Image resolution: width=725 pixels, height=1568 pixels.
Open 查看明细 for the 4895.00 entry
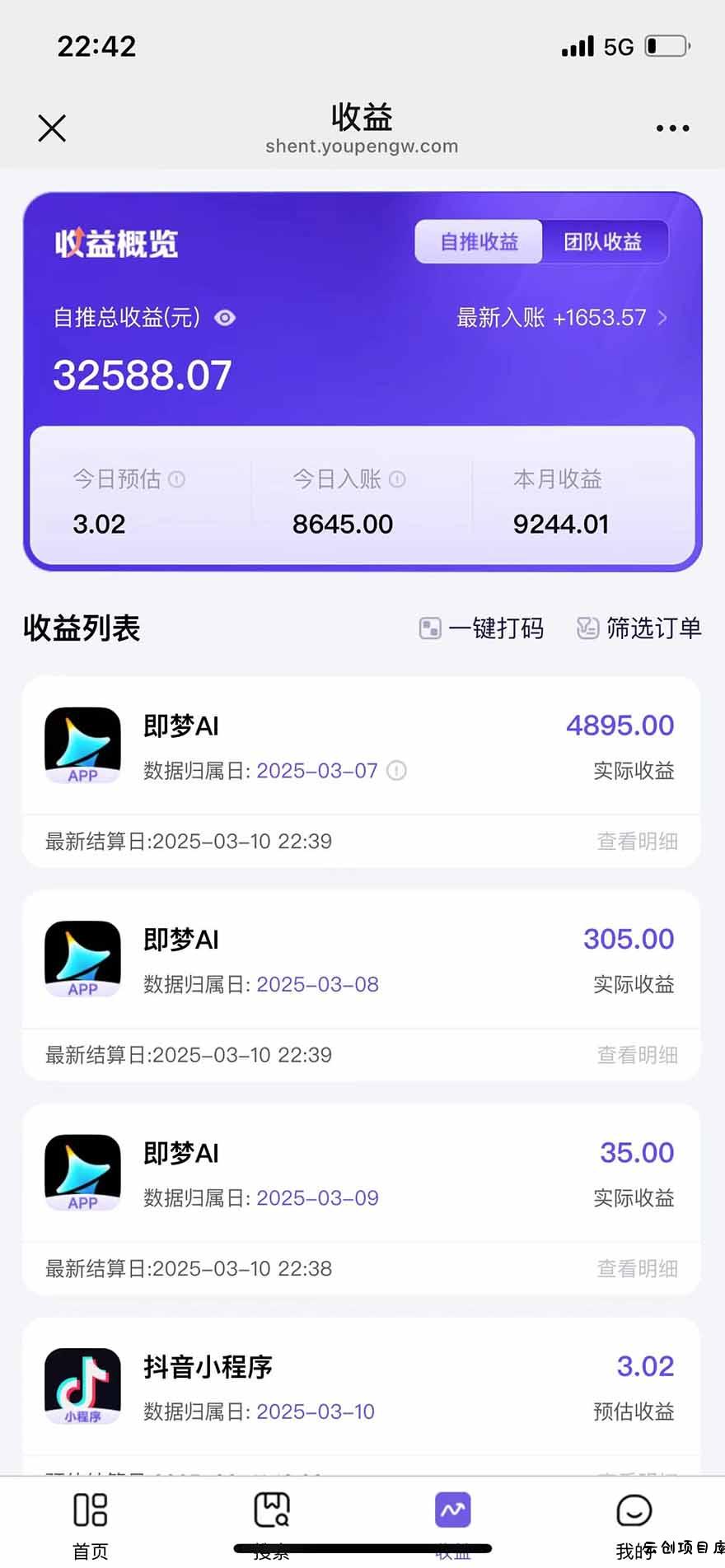click(637, 841)
